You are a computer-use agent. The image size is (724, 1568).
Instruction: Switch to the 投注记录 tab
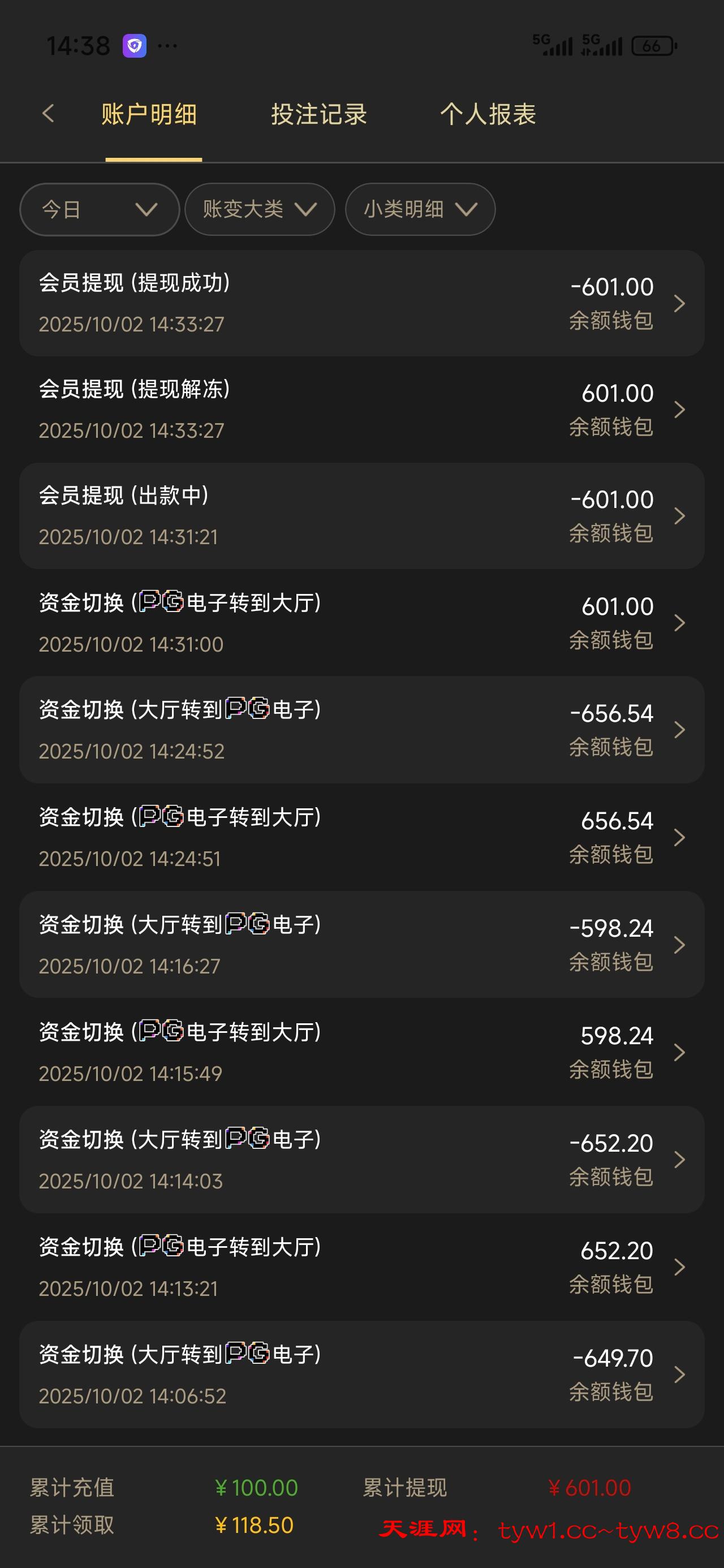pyautogui.click(x=318, y=114)
